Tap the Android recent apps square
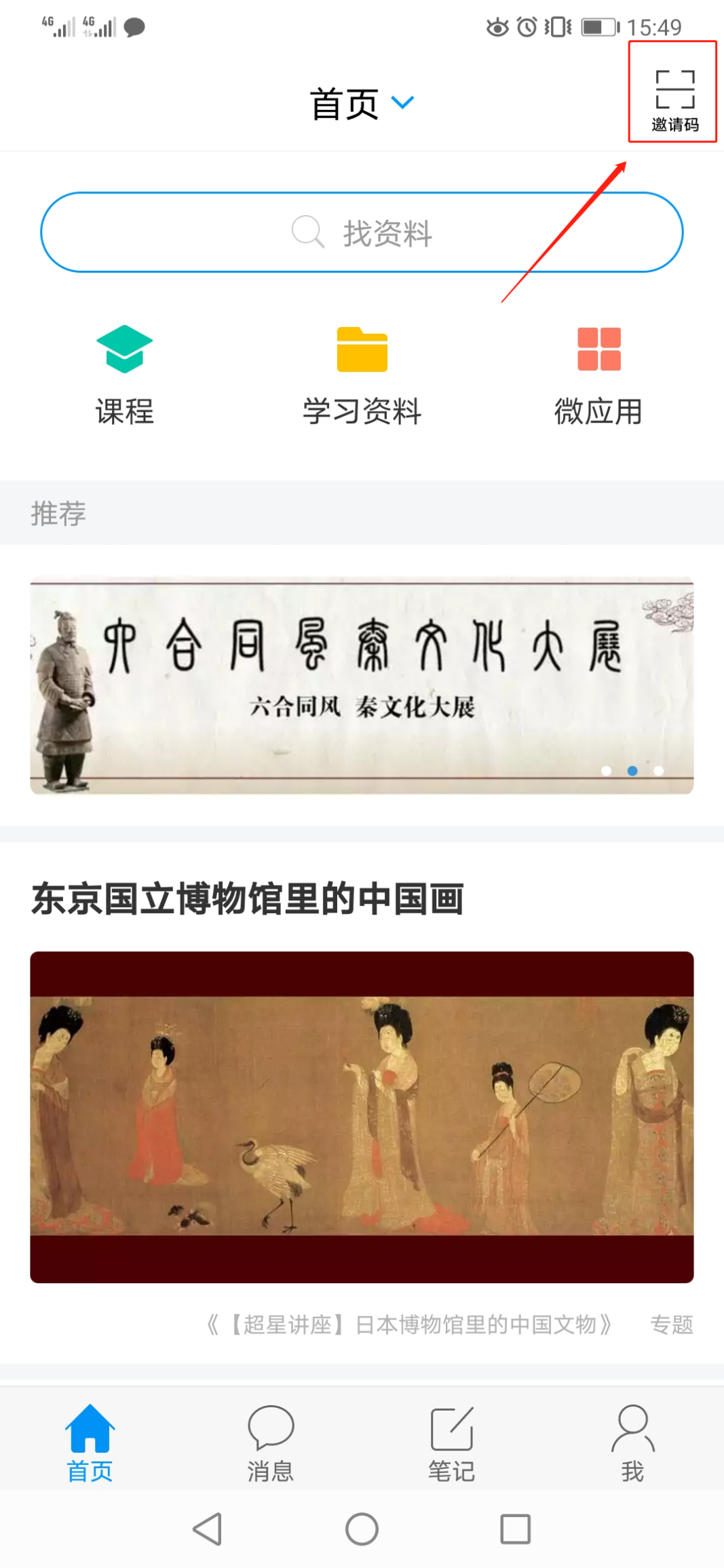The width and height of the screenshot is (724, 1568). pos(514,1532)
